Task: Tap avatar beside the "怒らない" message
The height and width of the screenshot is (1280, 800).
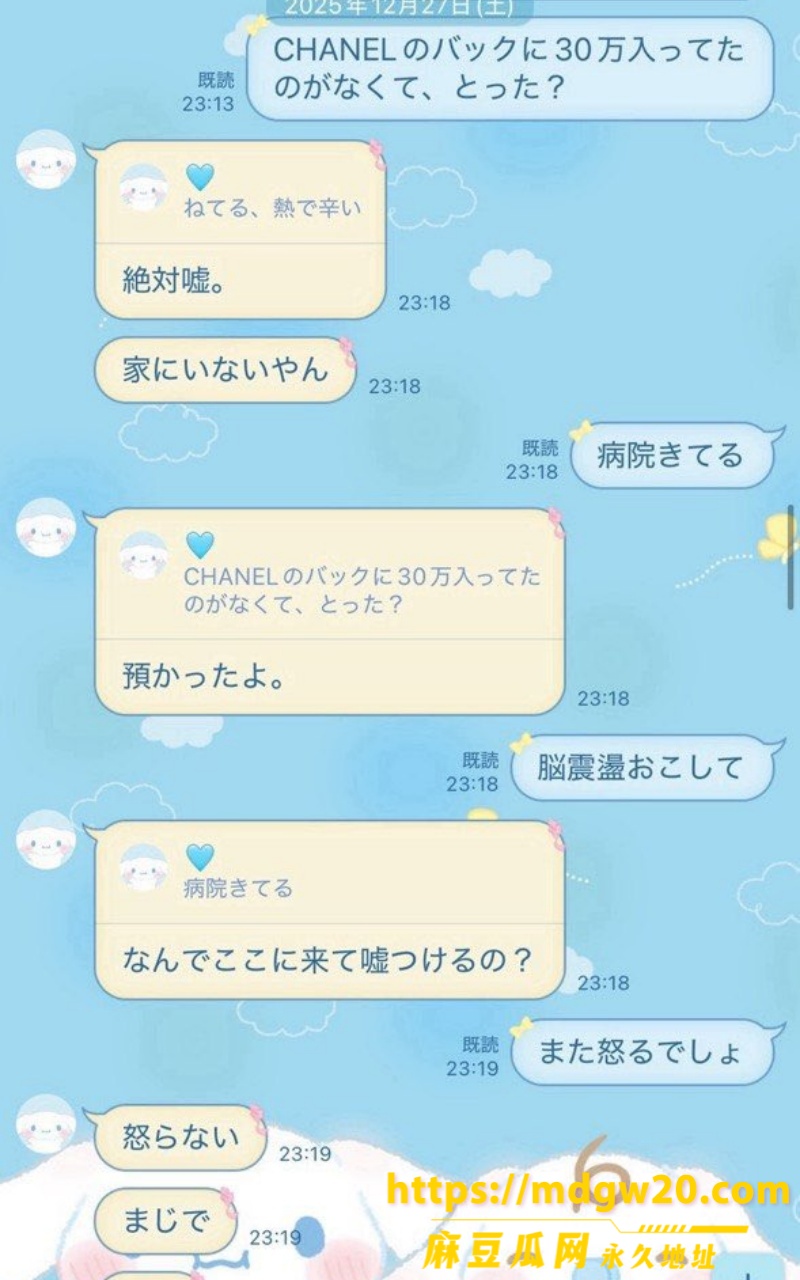Action: (x=46, y=1123)
